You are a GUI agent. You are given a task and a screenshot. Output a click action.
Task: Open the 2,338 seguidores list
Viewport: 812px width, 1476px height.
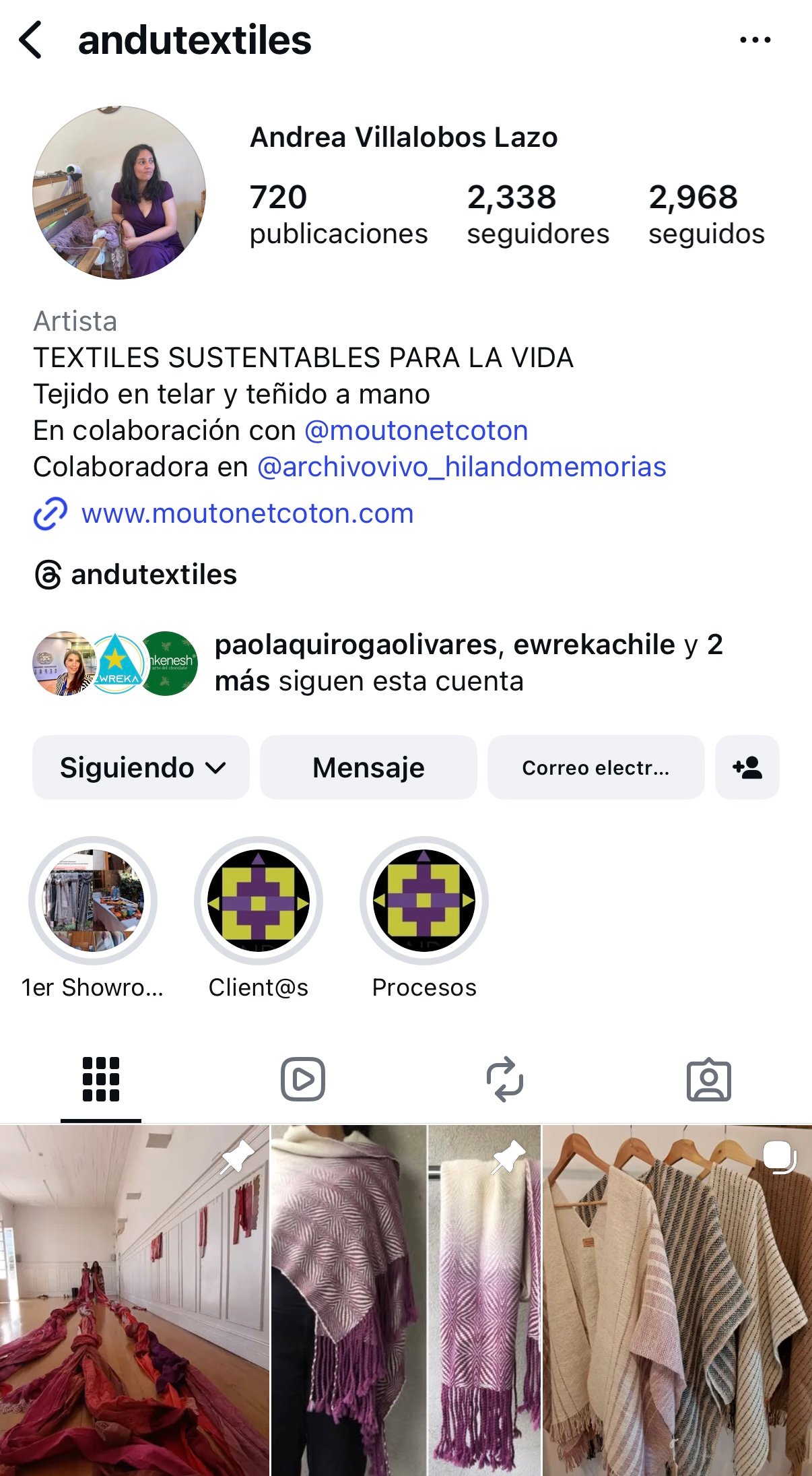coord(537,214)
